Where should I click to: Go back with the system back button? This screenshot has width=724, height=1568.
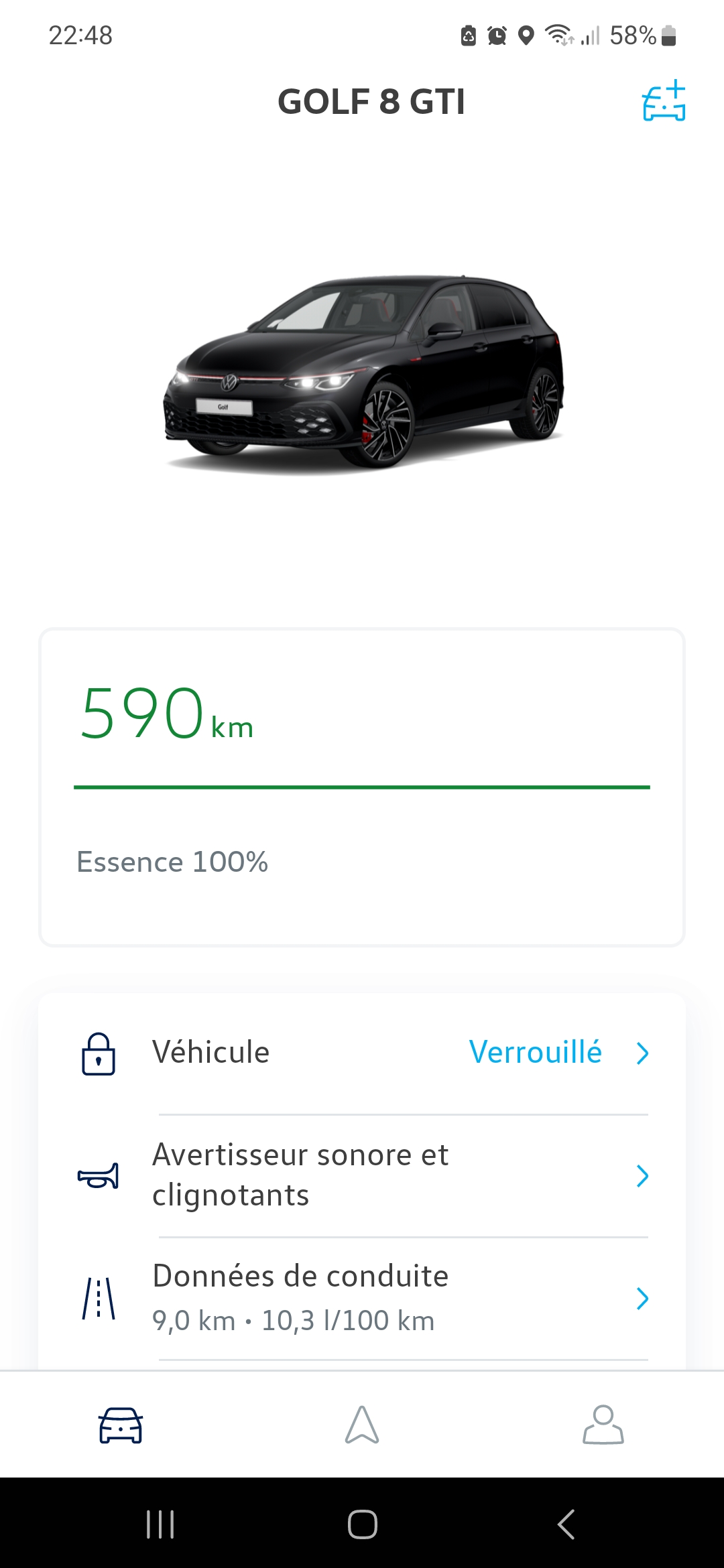(x=566, y=1524)
